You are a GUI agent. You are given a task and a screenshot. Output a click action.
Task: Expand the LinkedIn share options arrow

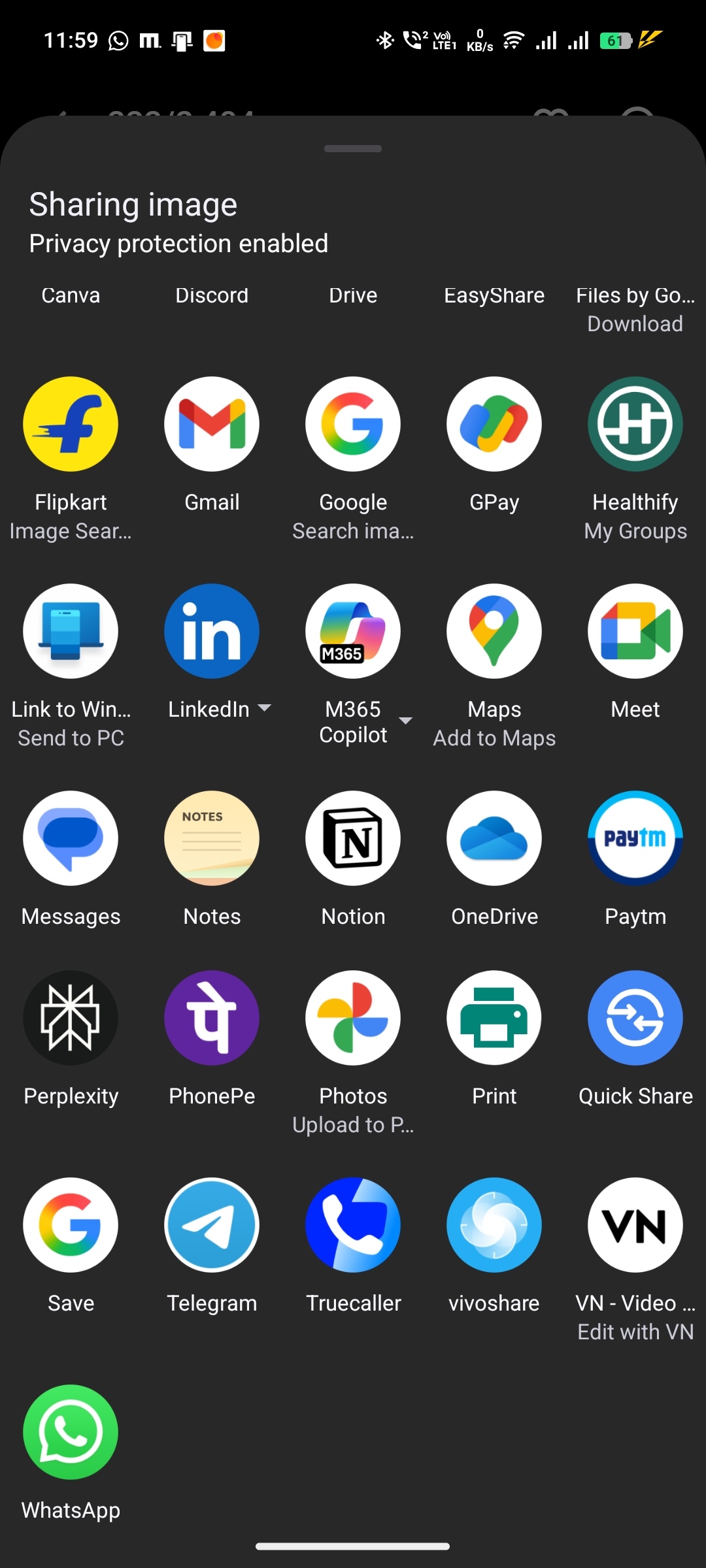click(265, 708)
